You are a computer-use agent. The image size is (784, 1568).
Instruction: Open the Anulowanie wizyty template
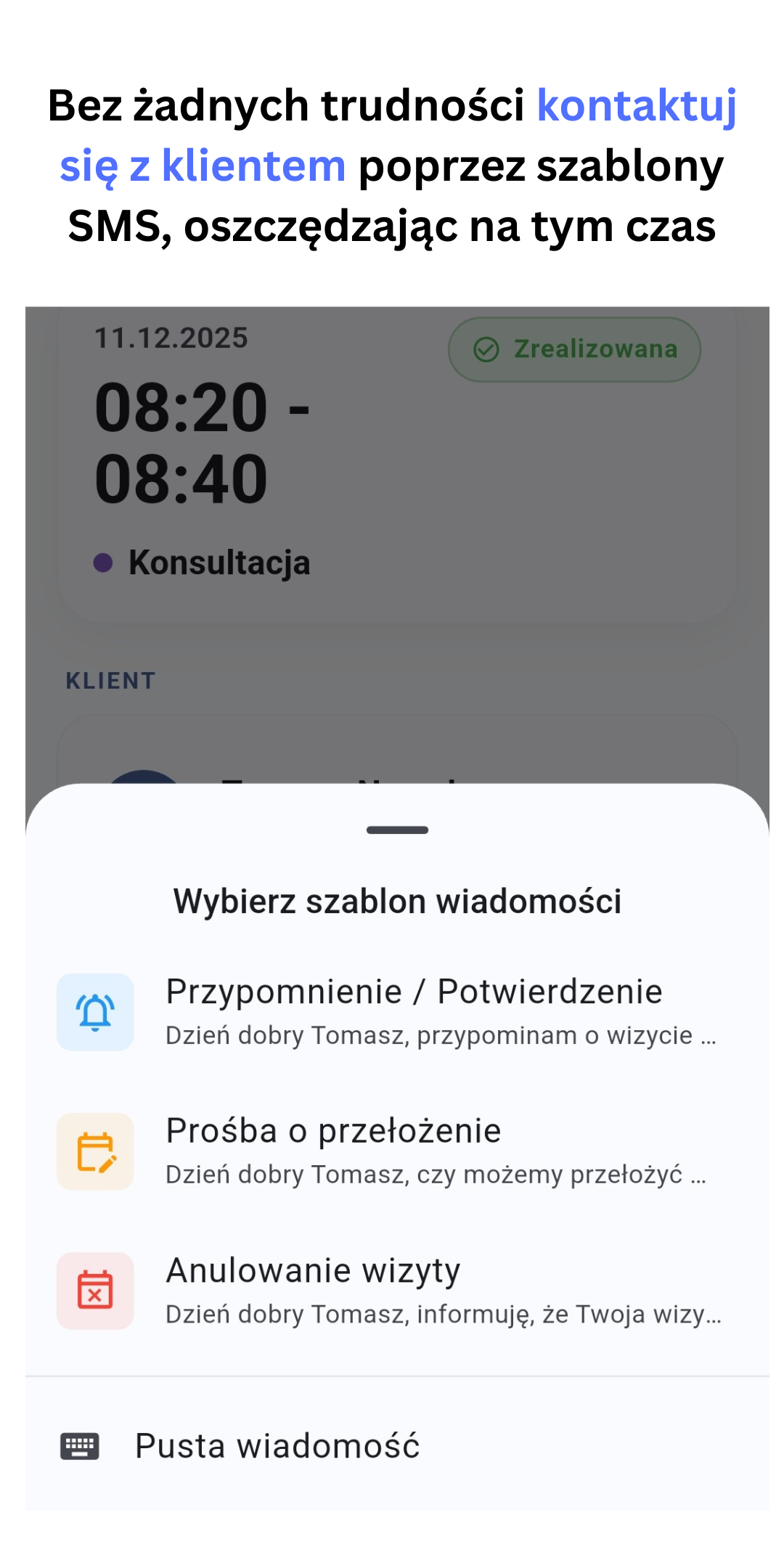[314, 1270]
